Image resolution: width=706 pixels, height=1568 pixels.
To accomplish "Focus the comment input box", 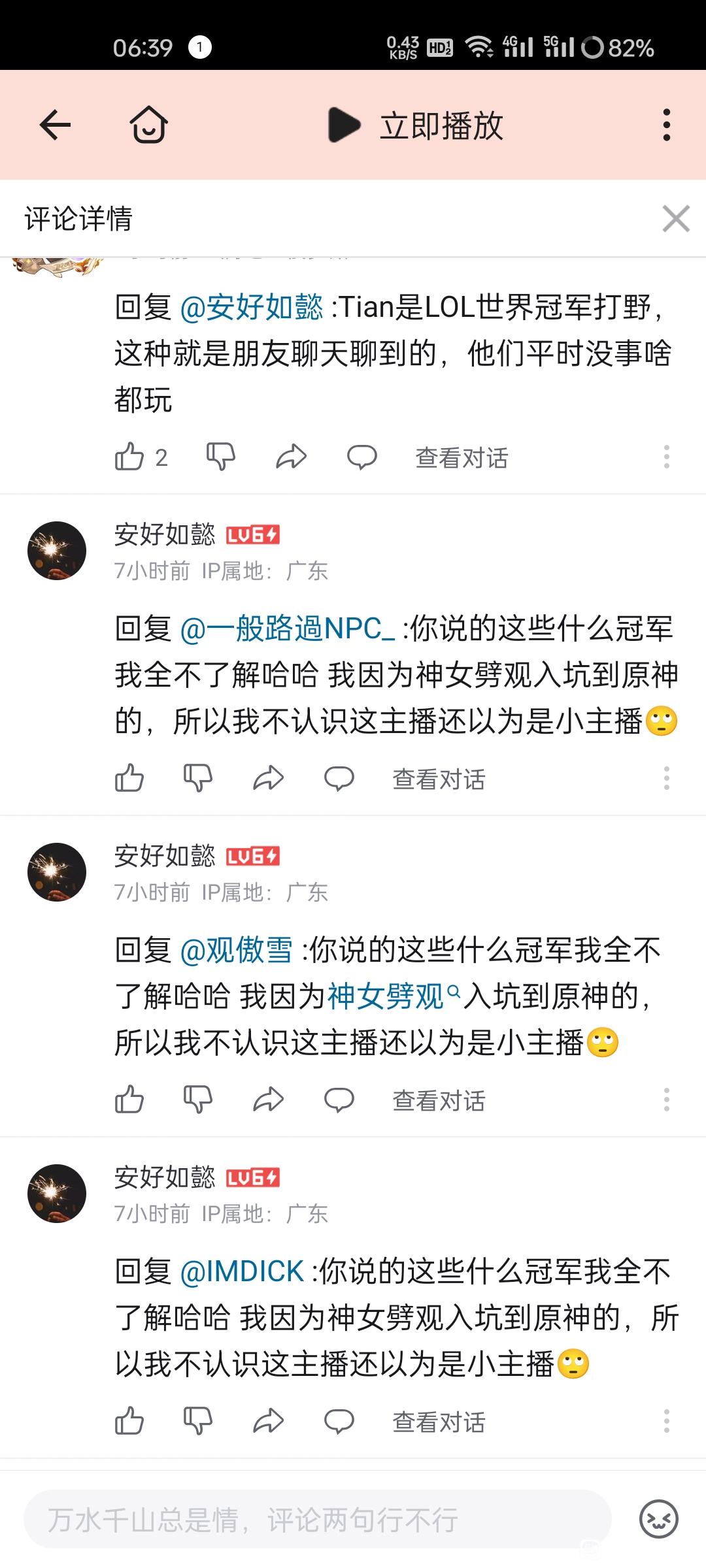I will pyautogui.click(x=318, y=1519).
